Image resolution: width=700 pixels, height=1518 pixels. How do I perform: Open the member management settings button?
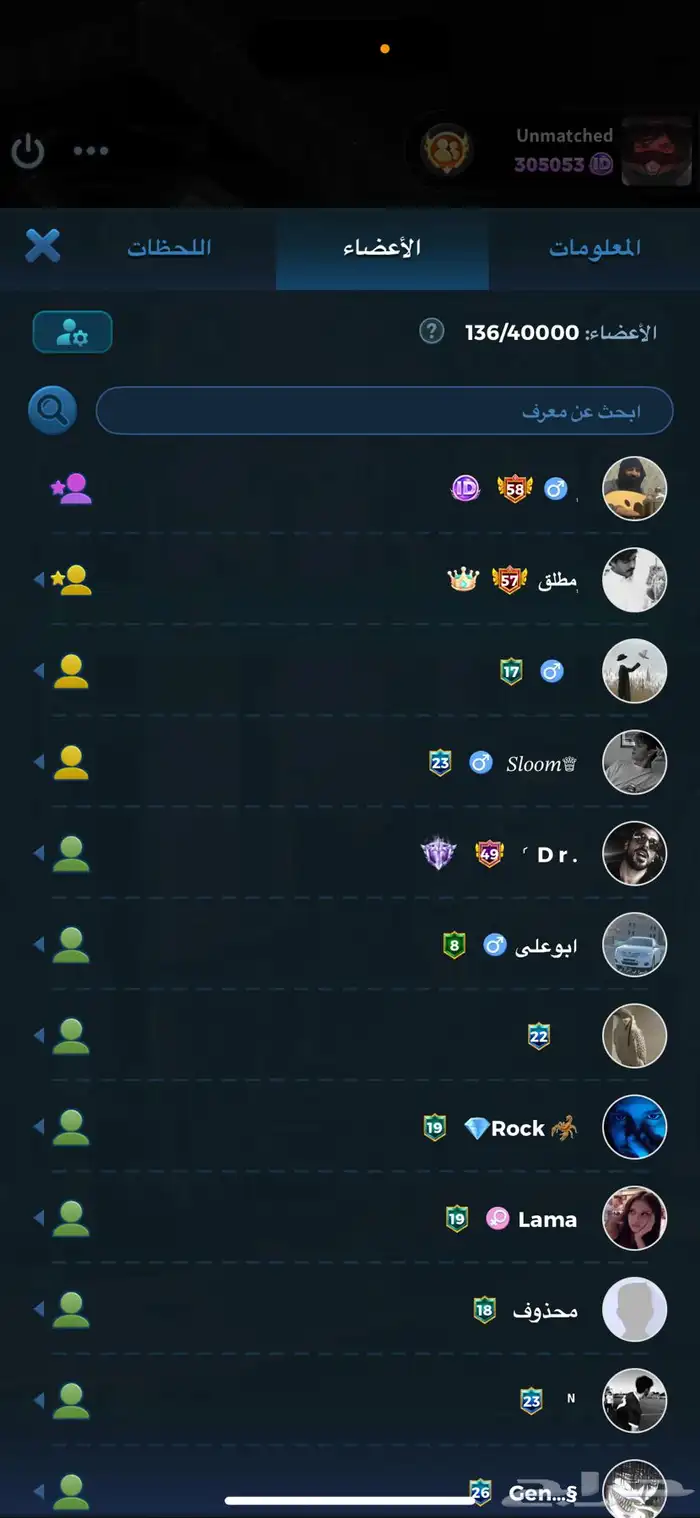72,332
